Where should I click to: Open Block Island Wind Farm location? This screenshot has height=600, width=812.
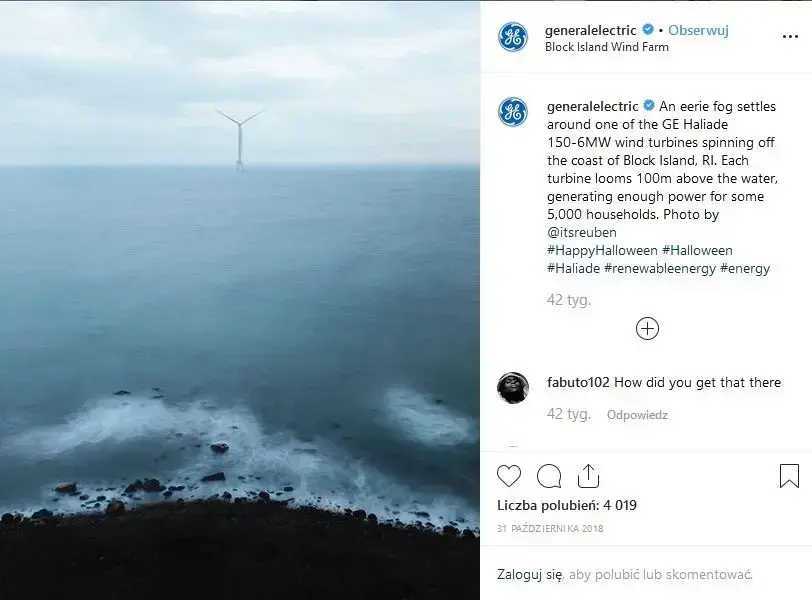[x=607, y=47]
